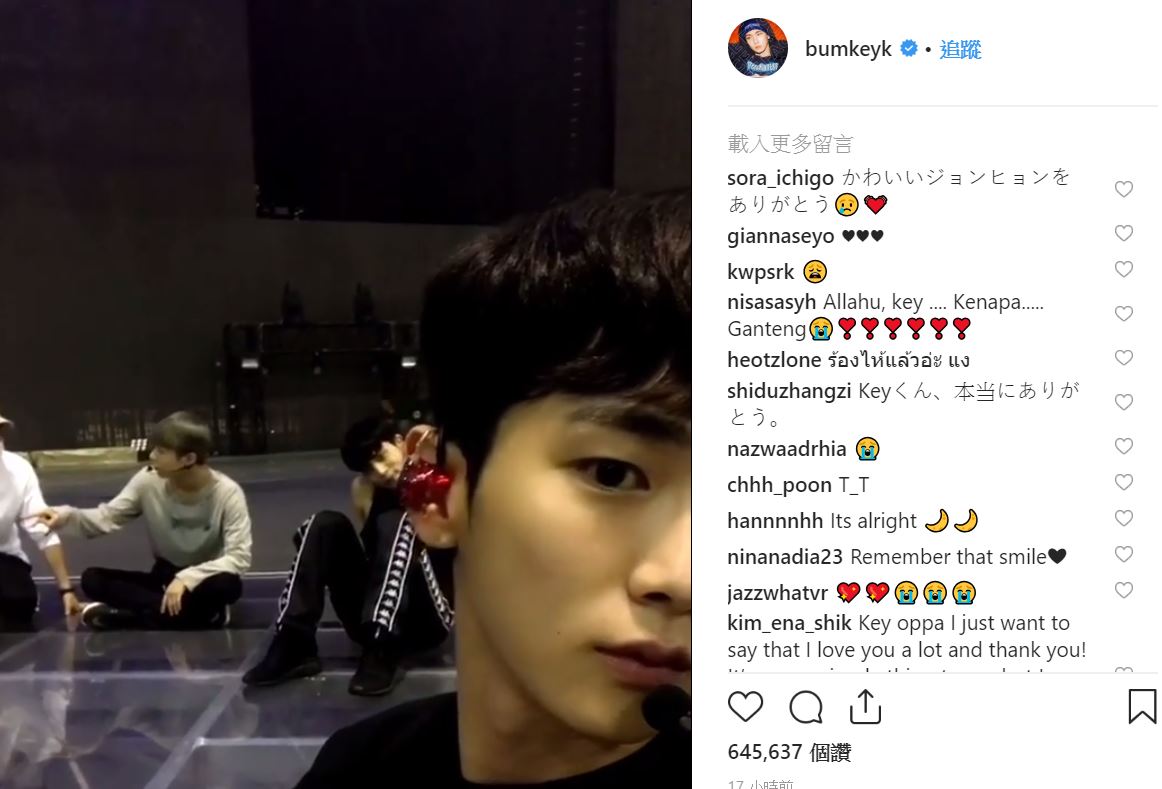View the 645,637 likes list
1162x789 pixels.
[x=789, y=752]
